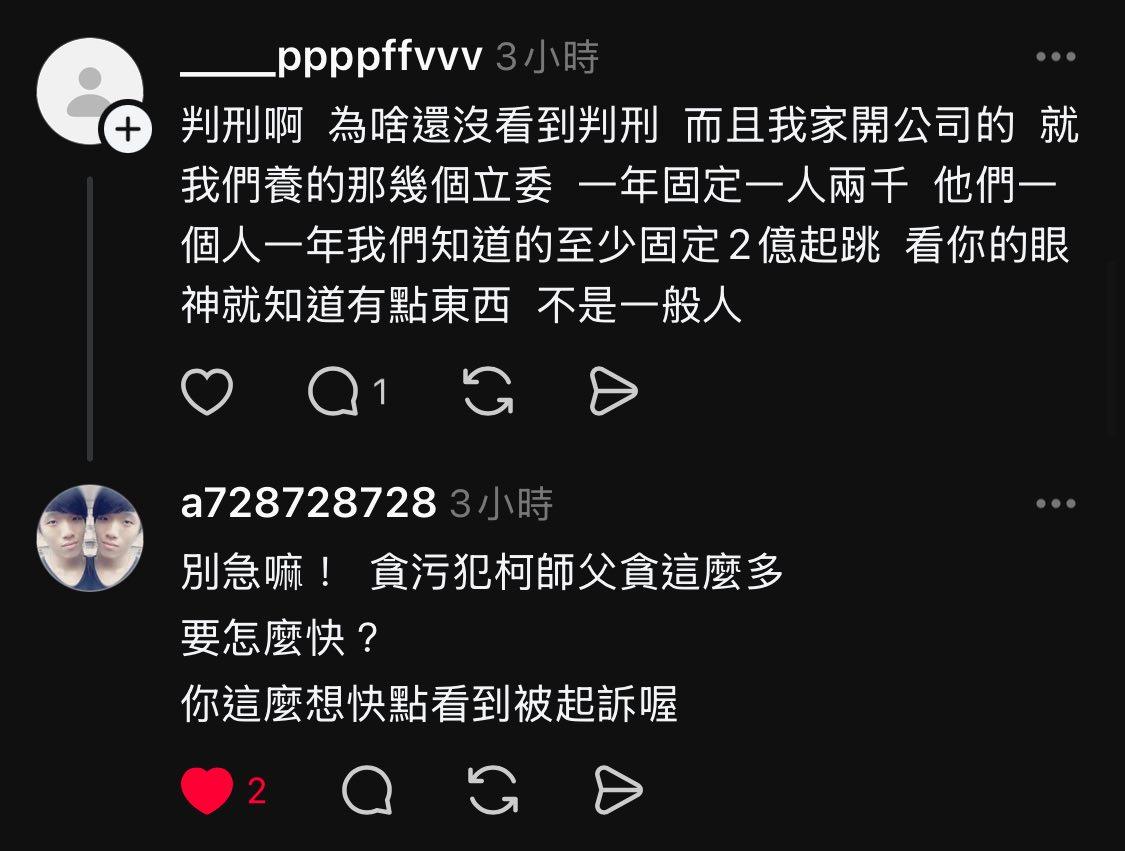Open the a728728728 username profile
Image resolution: width=1125 pixels, height=851 pixels.
point(308,504)
